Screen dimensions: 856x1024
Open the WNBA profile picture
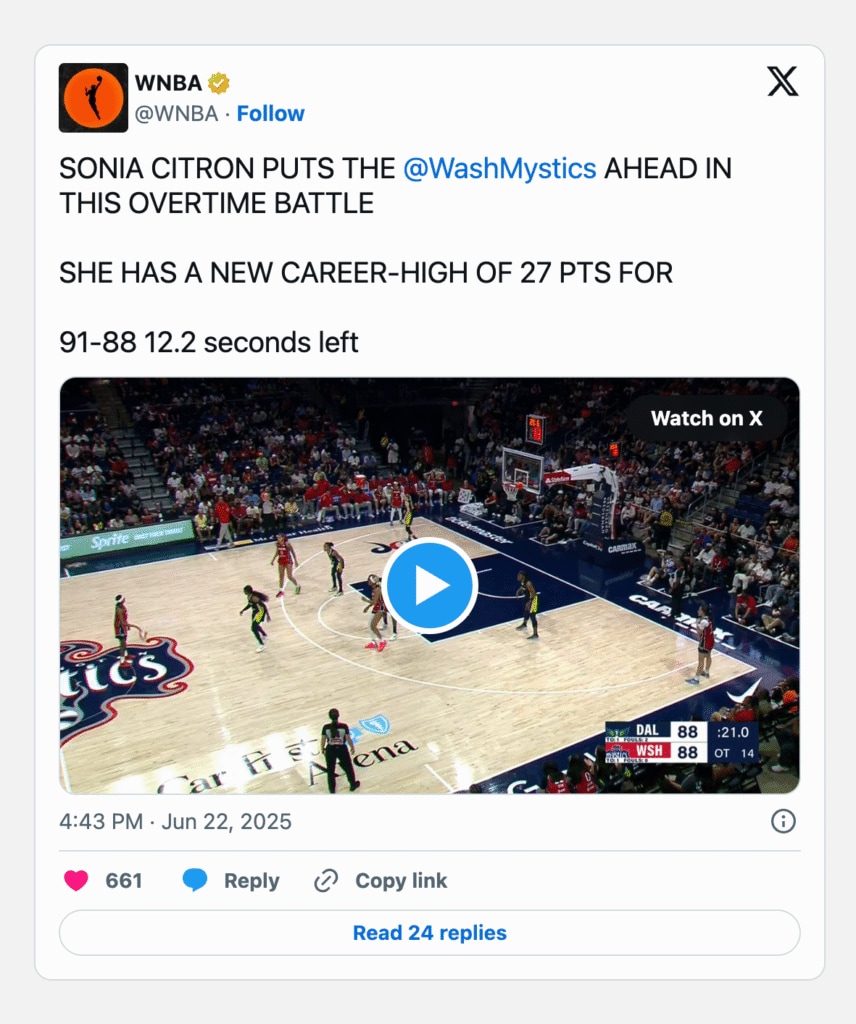[x=93, y=98]
